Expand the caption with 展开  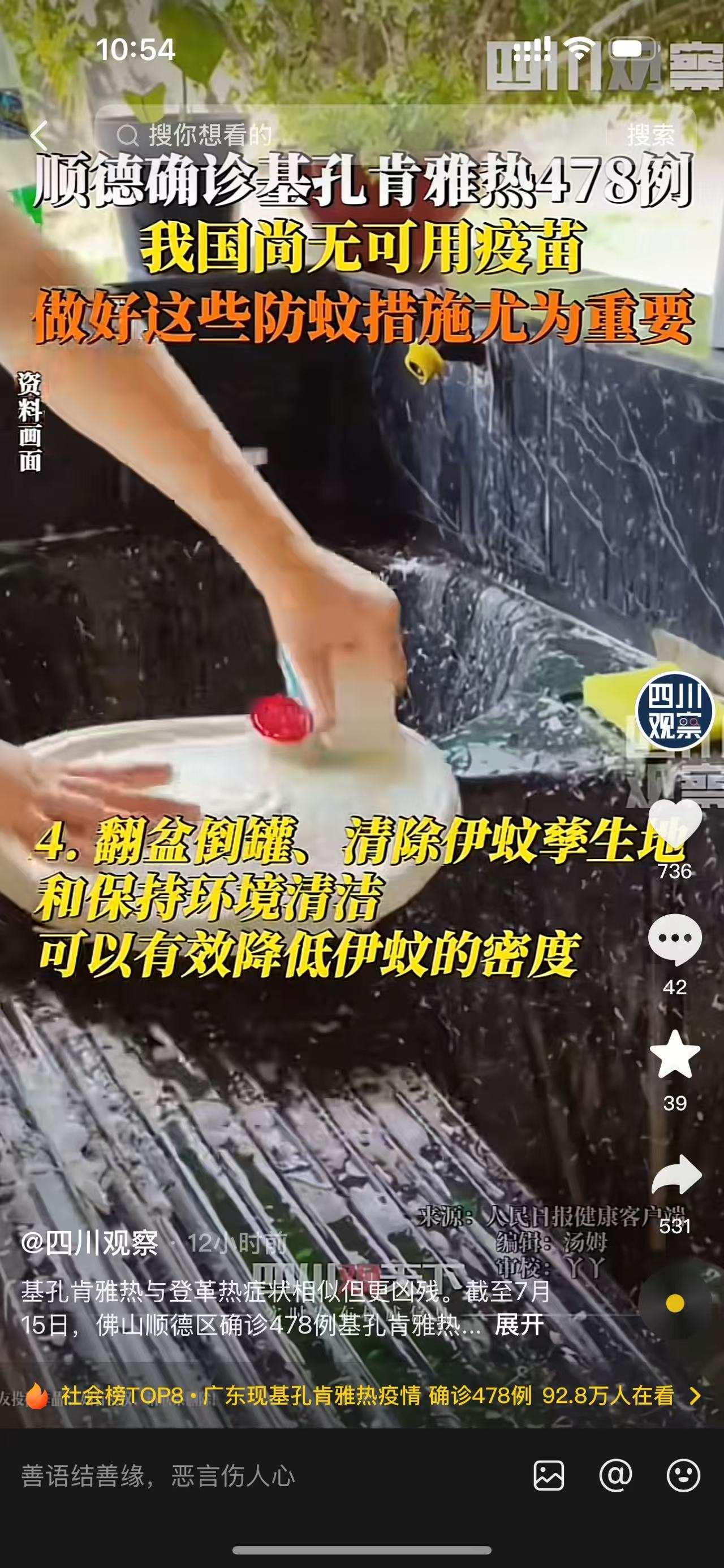click(x=519, y=1324)
